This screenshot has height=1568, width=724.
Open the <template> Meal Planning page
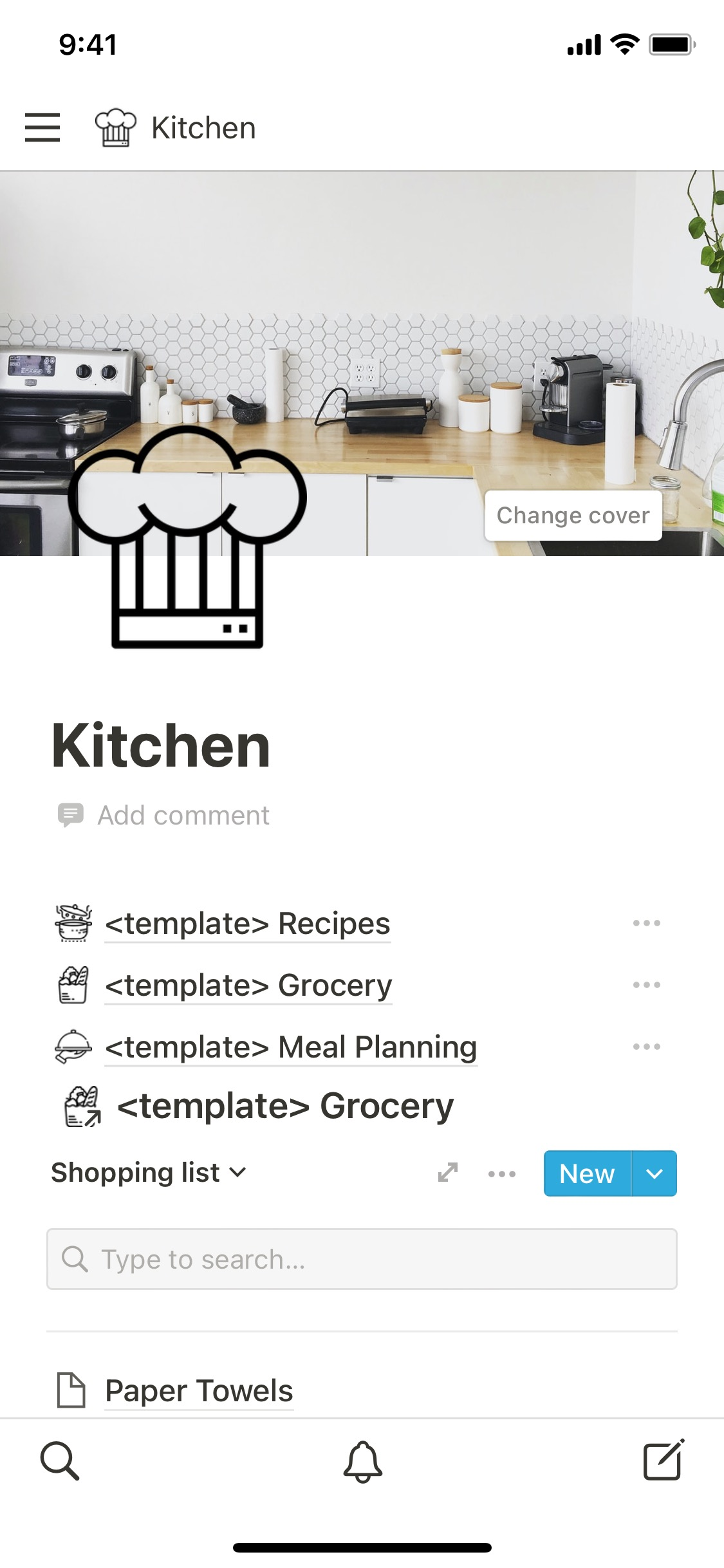[290, 1047]
